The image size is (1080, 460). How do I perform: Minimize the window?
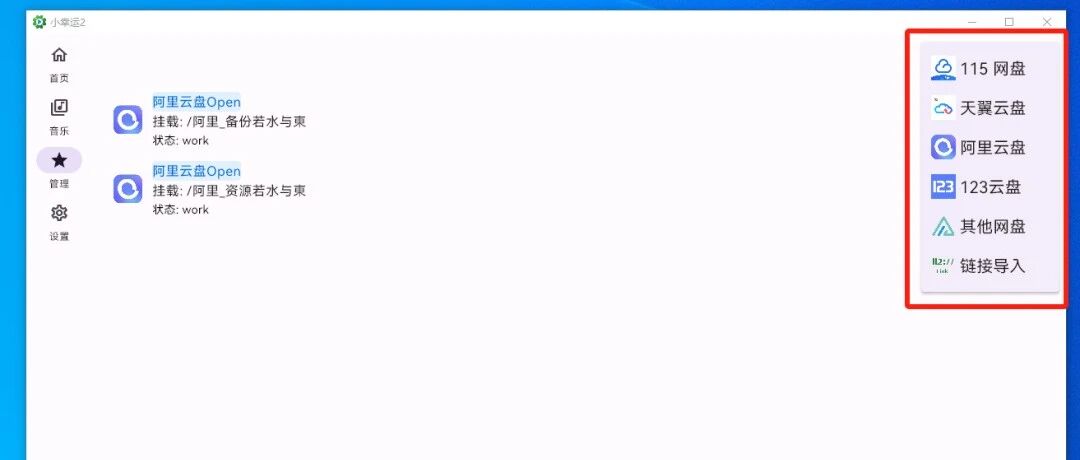click(x=972, y=22)
